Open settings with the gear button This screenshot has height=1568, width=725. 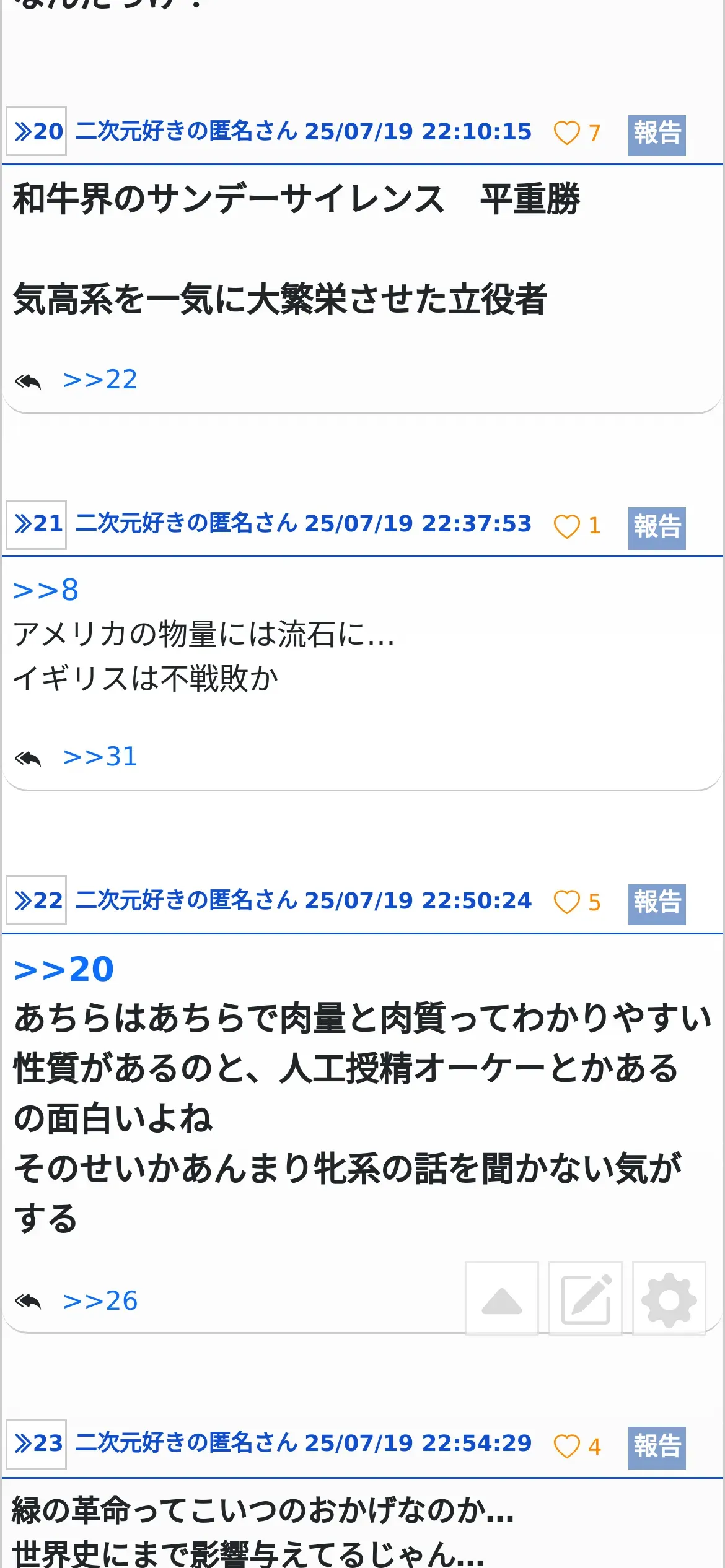pyautogui.click(x=669, y=1298)
